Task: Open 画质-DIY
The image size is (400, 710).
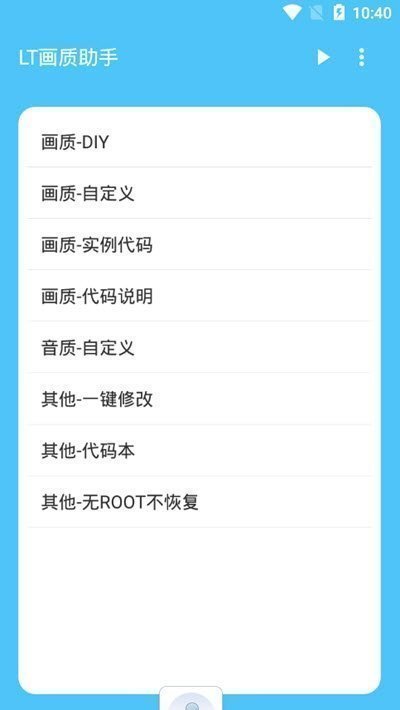Action: (x=199, y=143)
